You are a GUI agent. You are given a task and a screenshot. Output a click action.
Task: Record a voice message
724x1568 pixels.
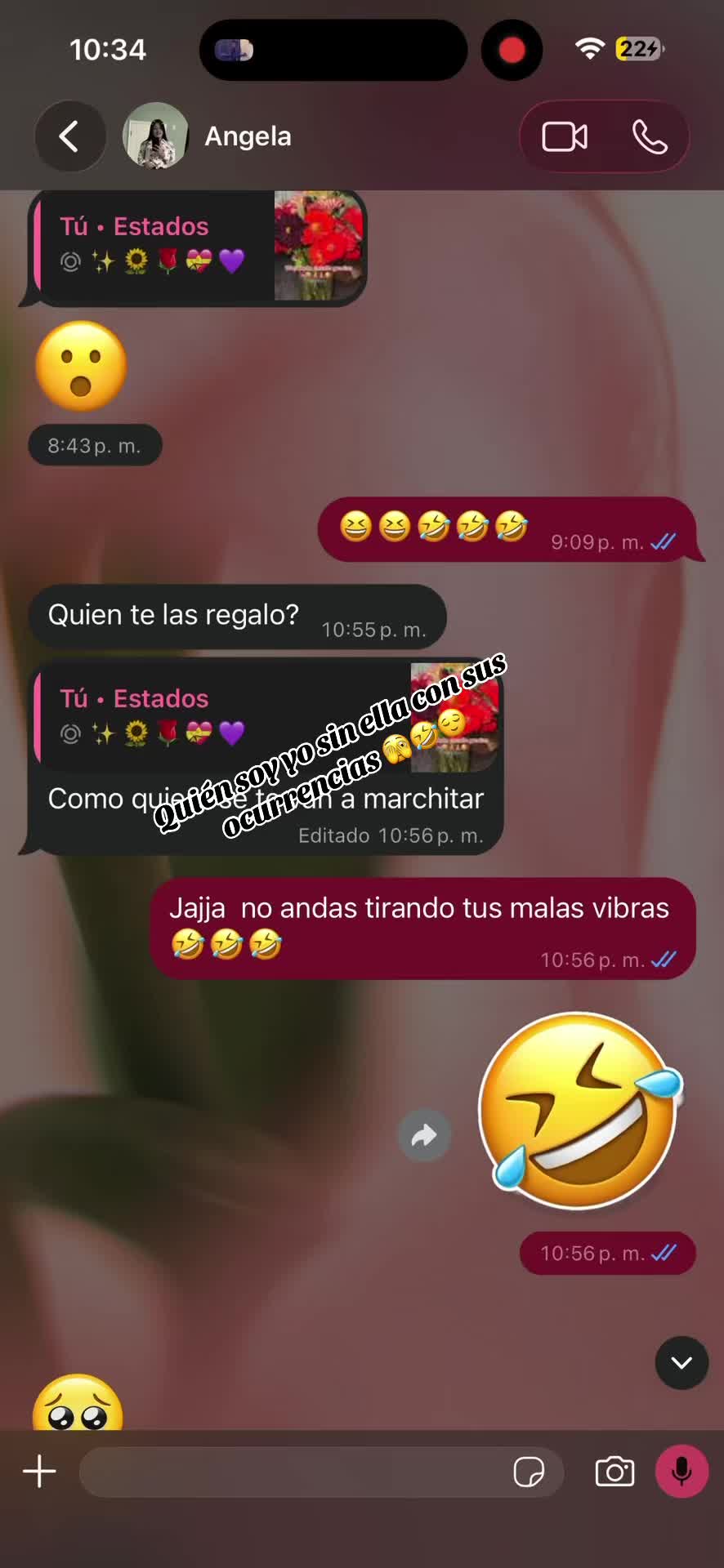pyautogui.click(x=682, y=1472)
